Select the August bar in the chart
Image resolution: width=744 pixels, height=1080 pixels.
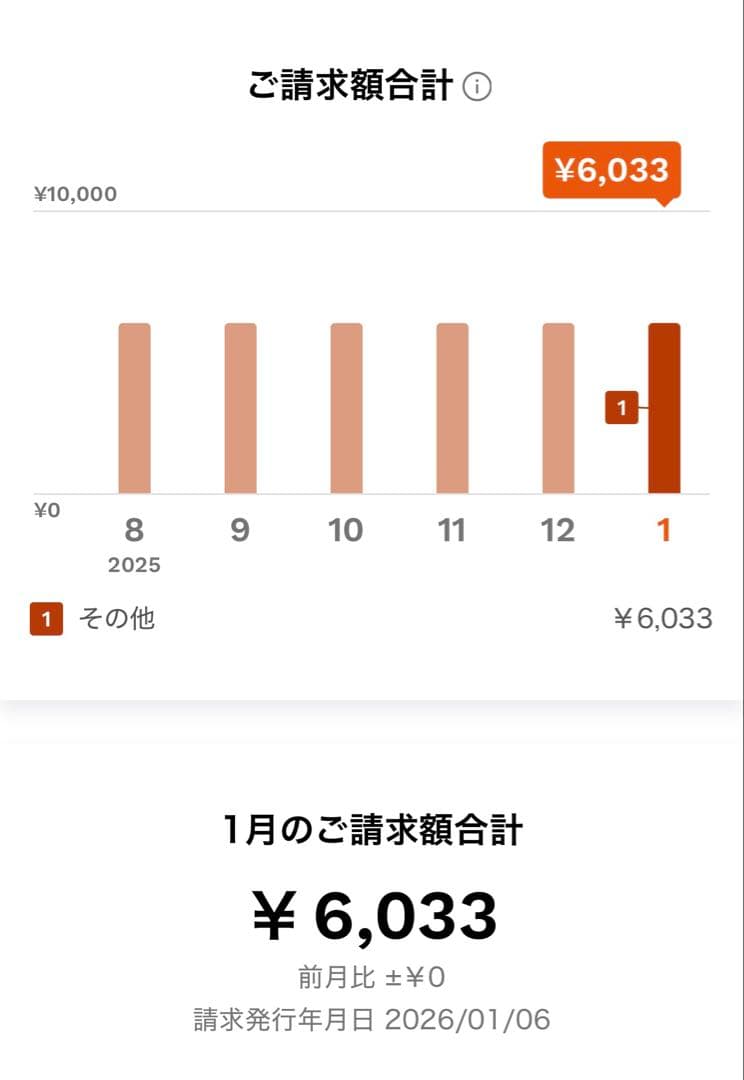[x=134, y=410]
